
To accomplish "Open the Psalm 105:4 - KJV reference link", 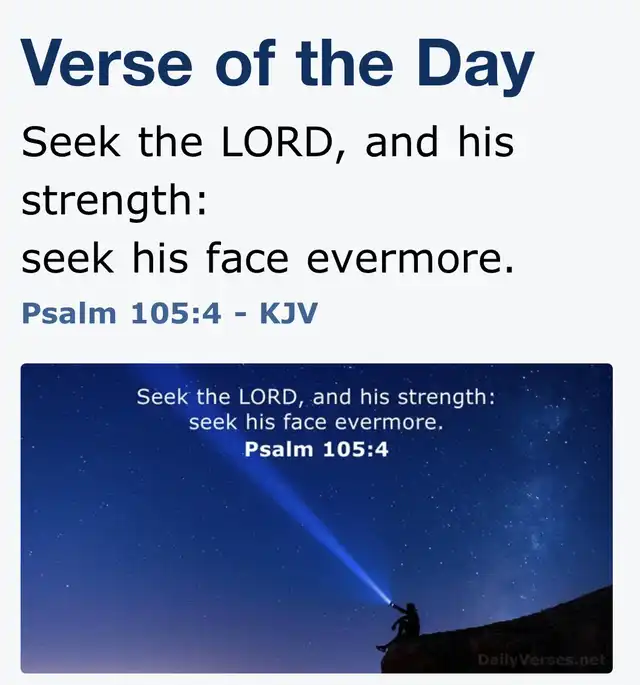I will 169,314.
